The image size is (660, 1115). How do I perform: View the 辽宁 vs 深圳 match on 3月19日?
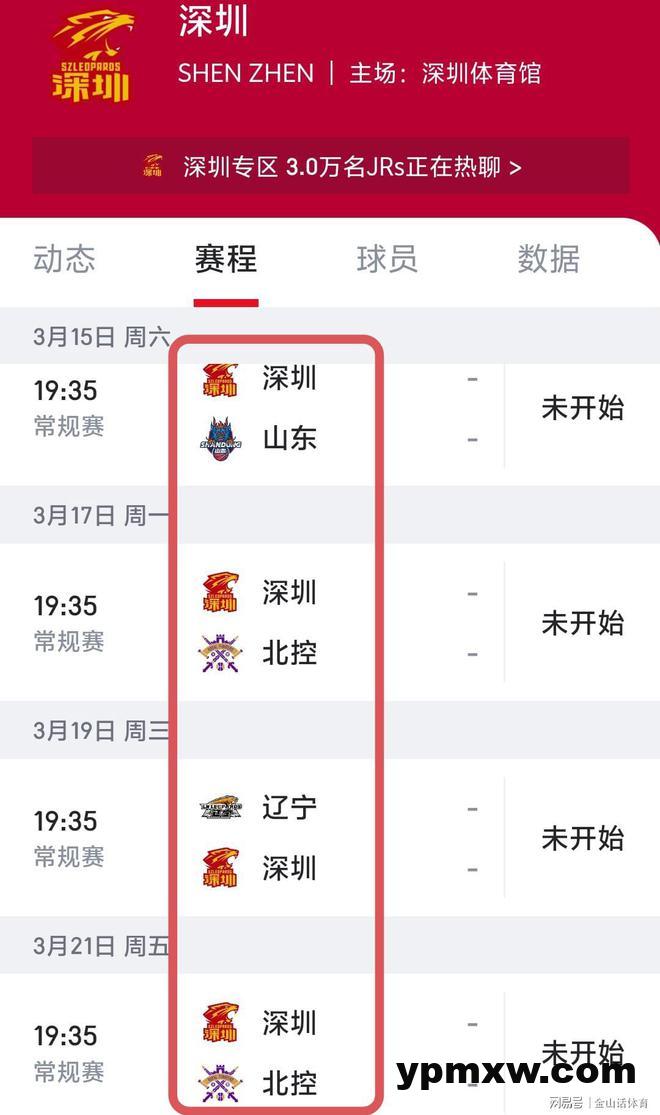(x=330, y=838)
